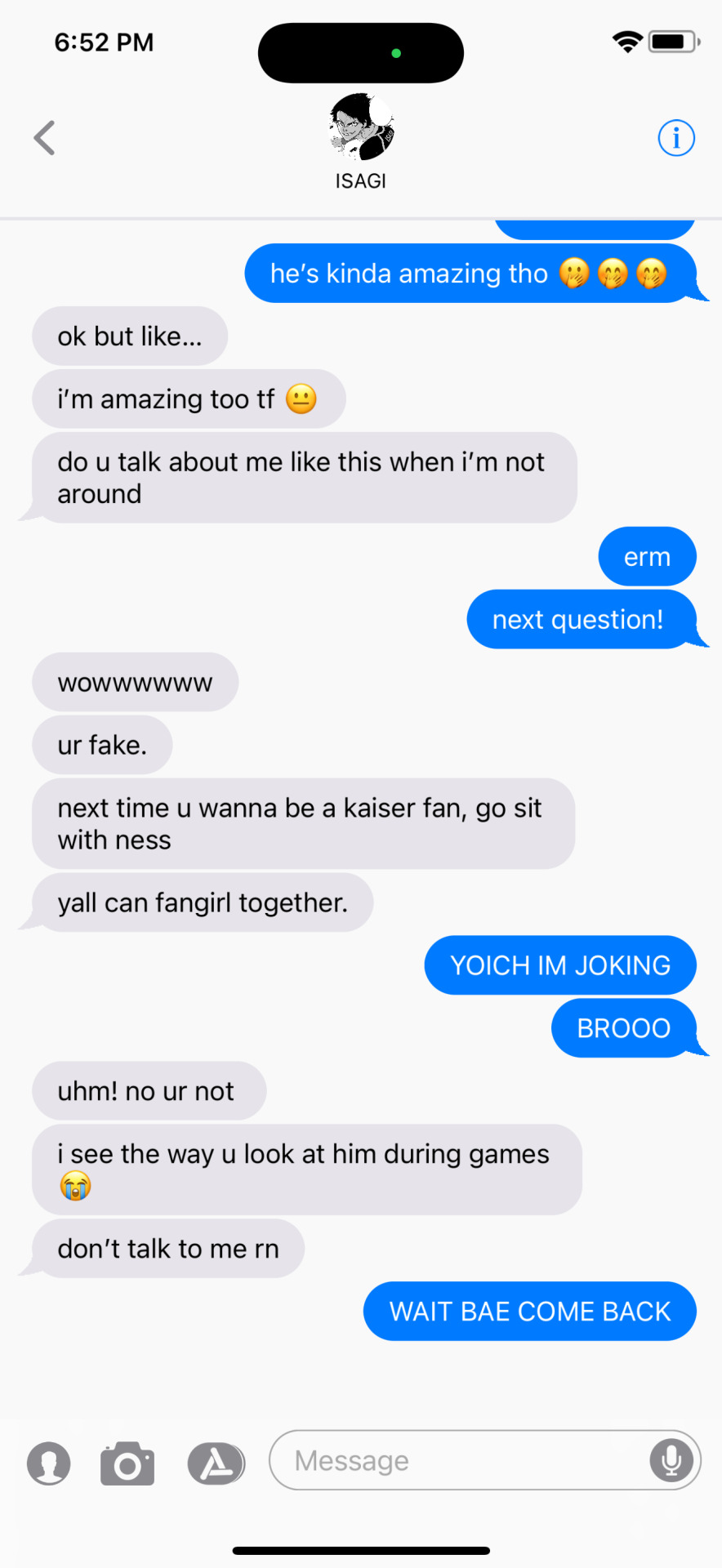Open the conversation info button
This screenshot has width=722, height=1568.
pos(676,138)
